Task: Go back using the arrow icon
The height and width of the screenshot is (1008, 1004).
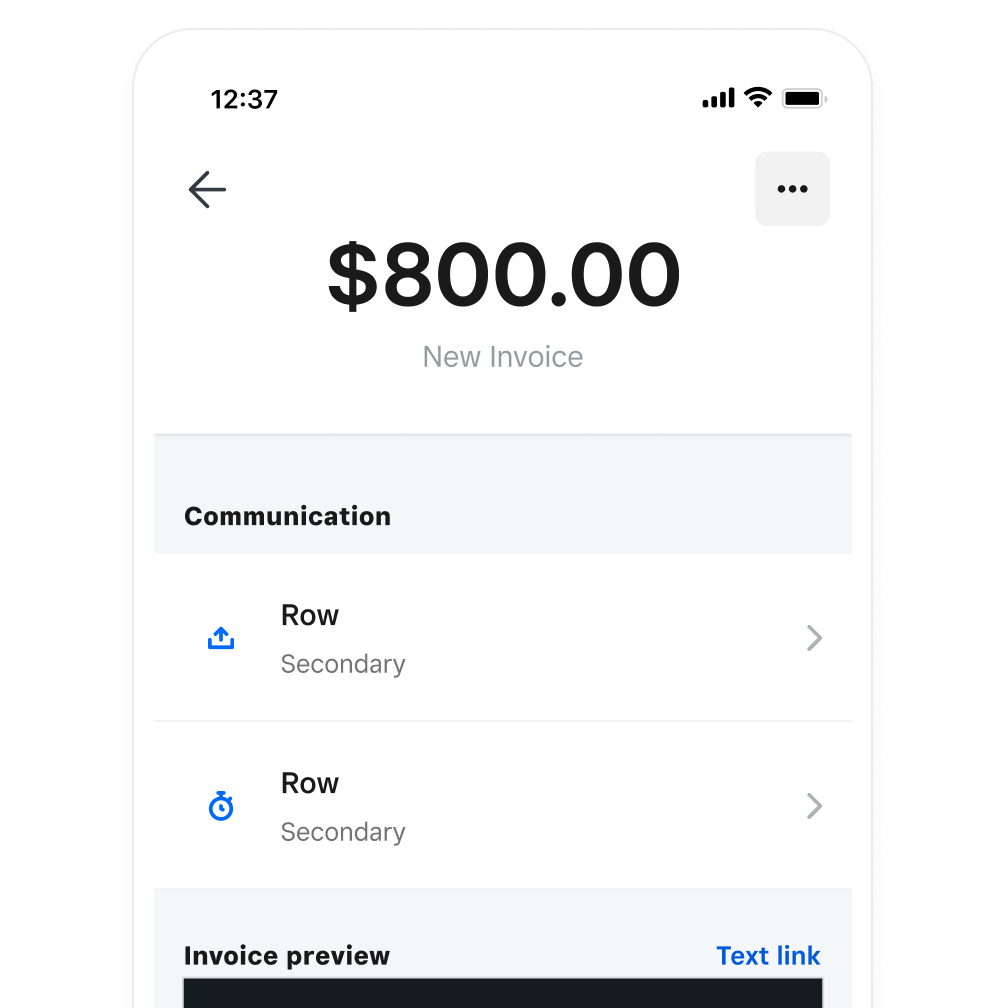Action: (x=207, y=189)
